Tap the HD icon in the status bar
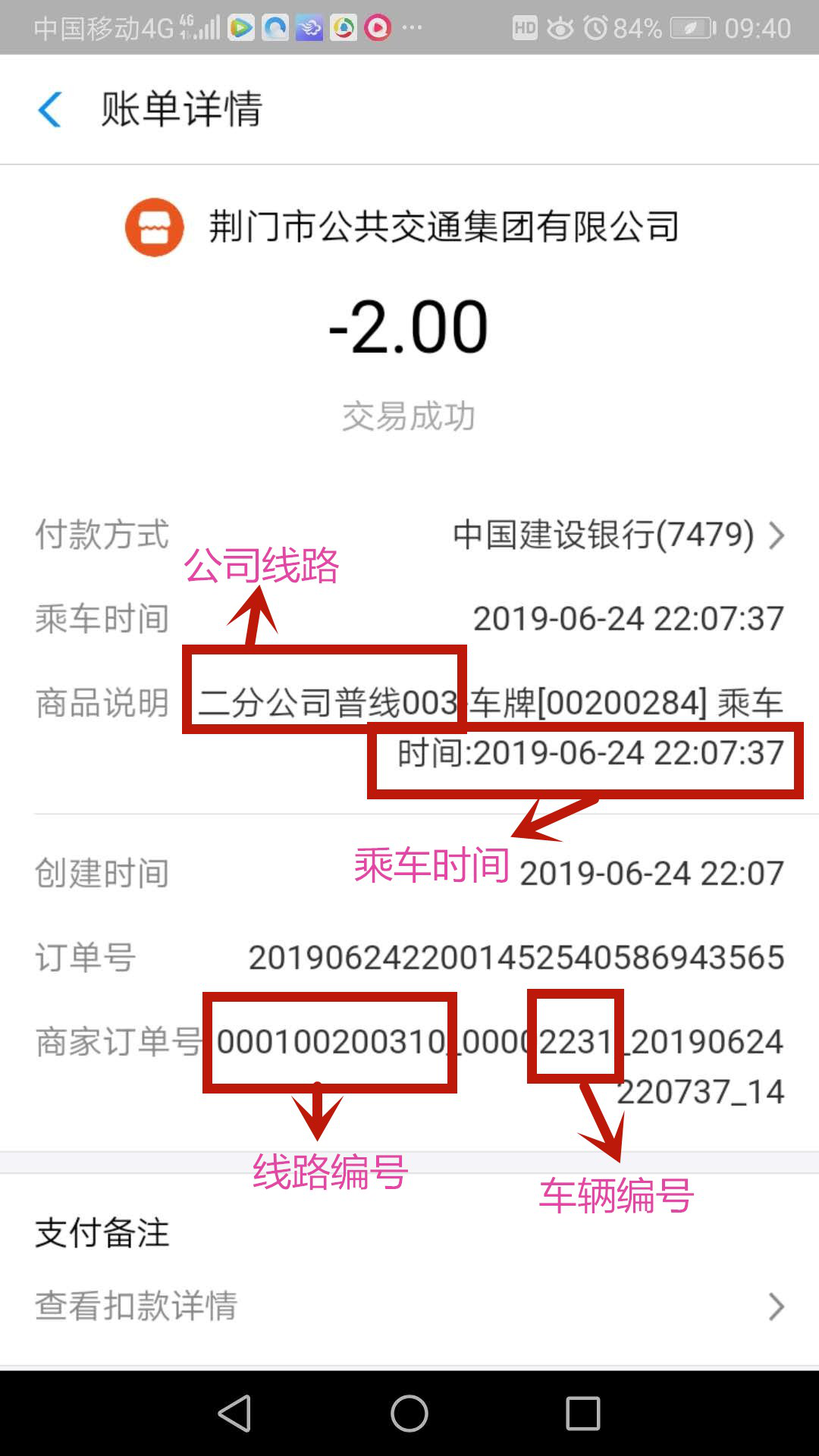819x1456 pixels. [x=525, y=27]
